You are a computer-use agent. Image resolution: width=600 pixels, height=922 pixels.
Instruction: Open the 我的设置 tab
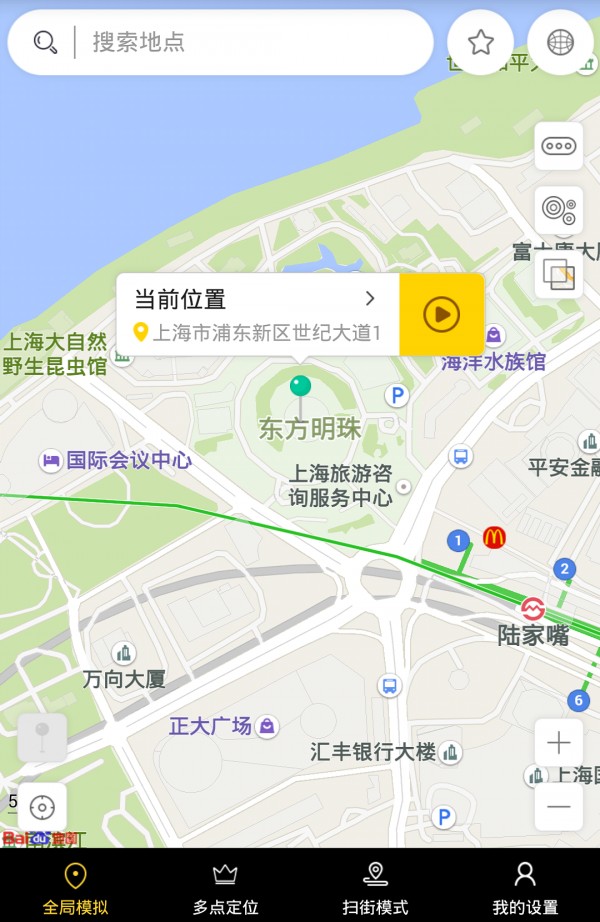[x=525, y=886]
